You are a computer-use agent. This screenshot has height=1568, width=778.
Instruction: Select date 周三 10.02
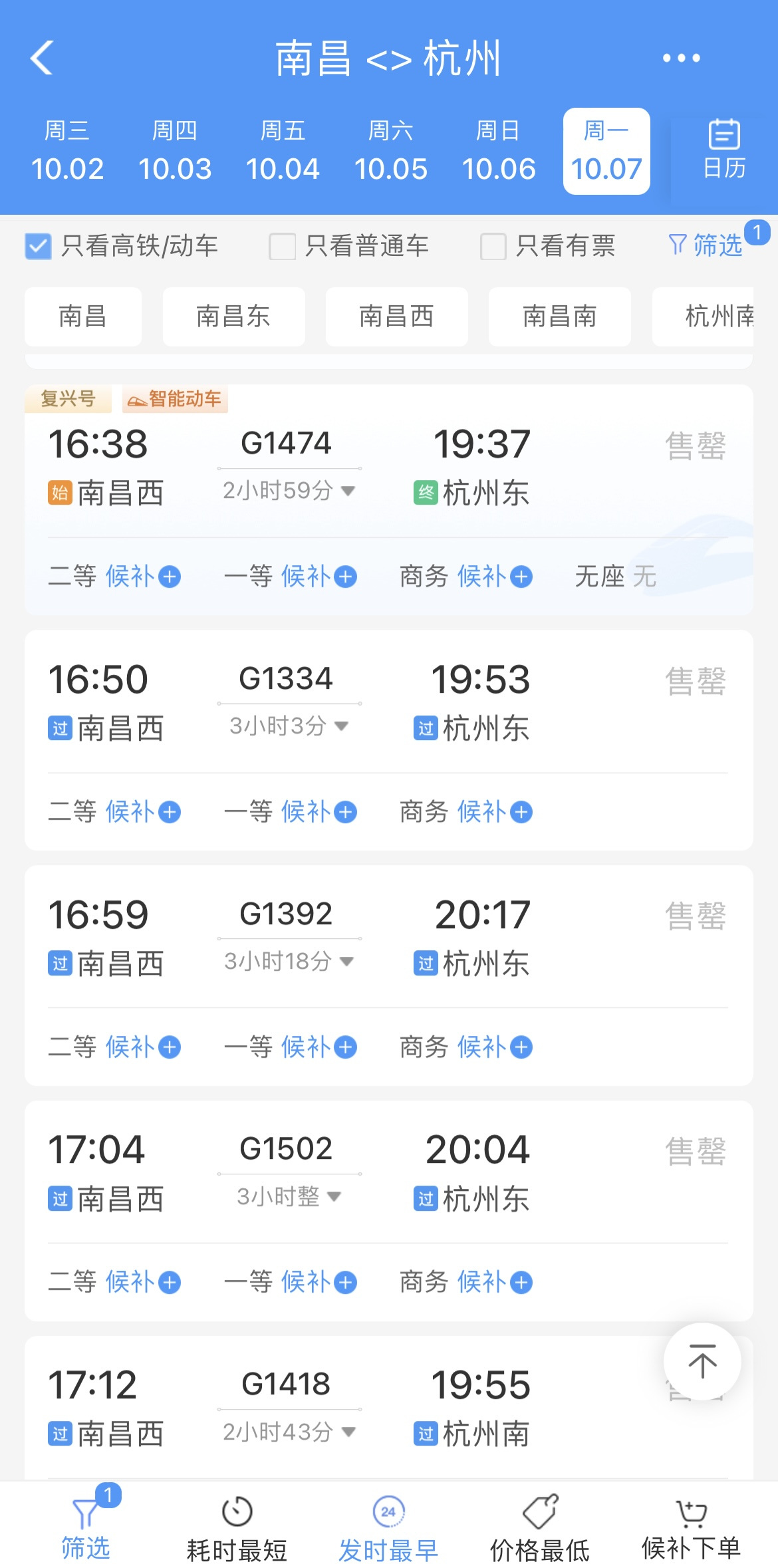coord(67,152)
